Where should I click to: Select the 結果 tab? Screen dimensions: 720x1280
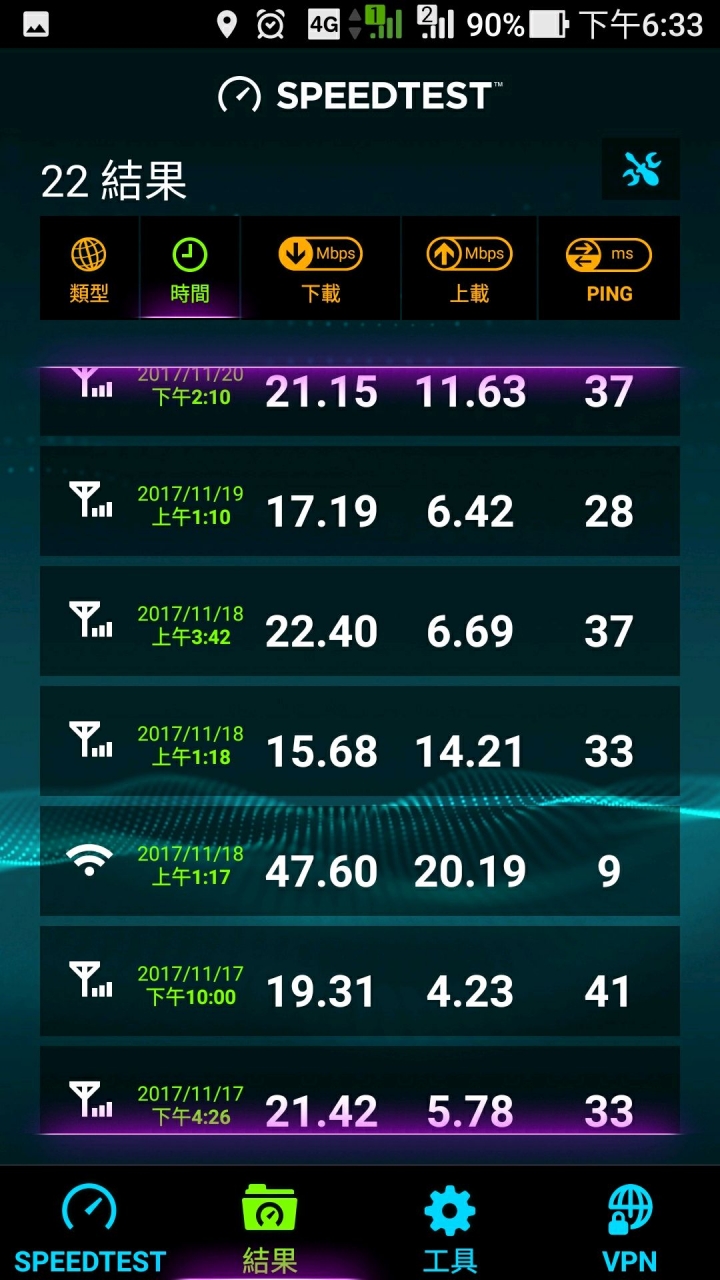coord(270,1226)
